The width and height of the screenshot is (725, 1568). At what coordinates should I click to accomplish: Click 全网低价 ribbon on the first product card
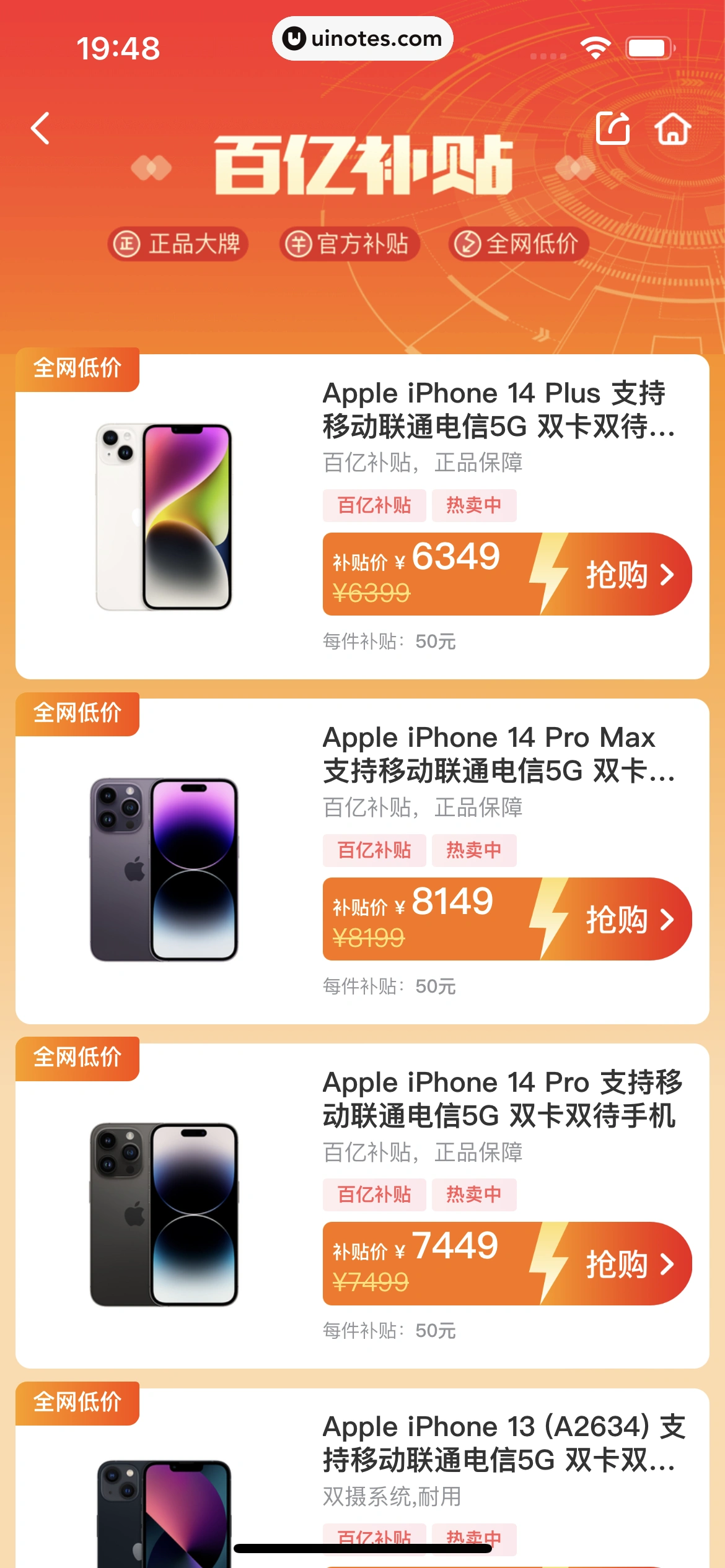click(x=77, y=370)
